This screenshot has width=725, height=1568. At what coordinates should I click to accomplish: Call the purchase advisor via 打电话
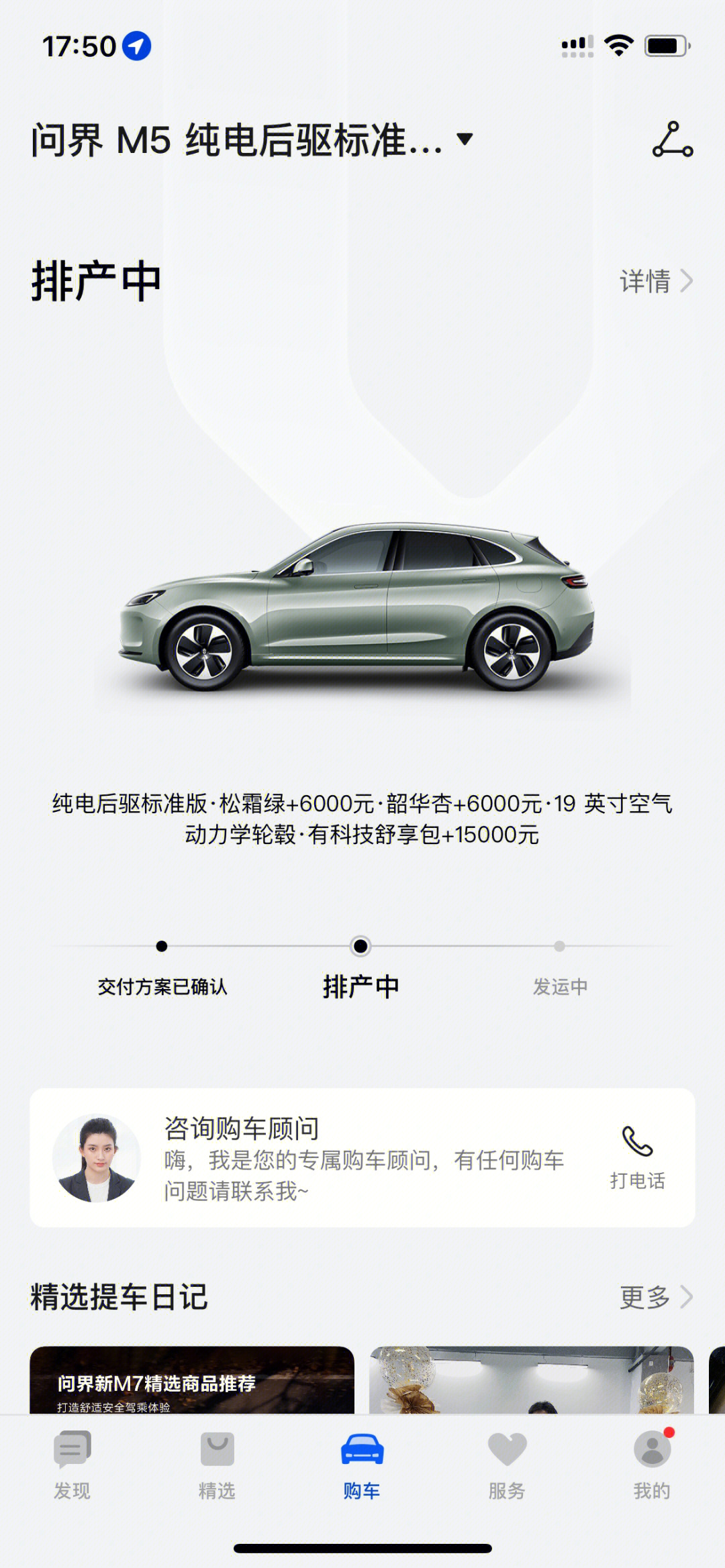click(x=637, y=1157)
